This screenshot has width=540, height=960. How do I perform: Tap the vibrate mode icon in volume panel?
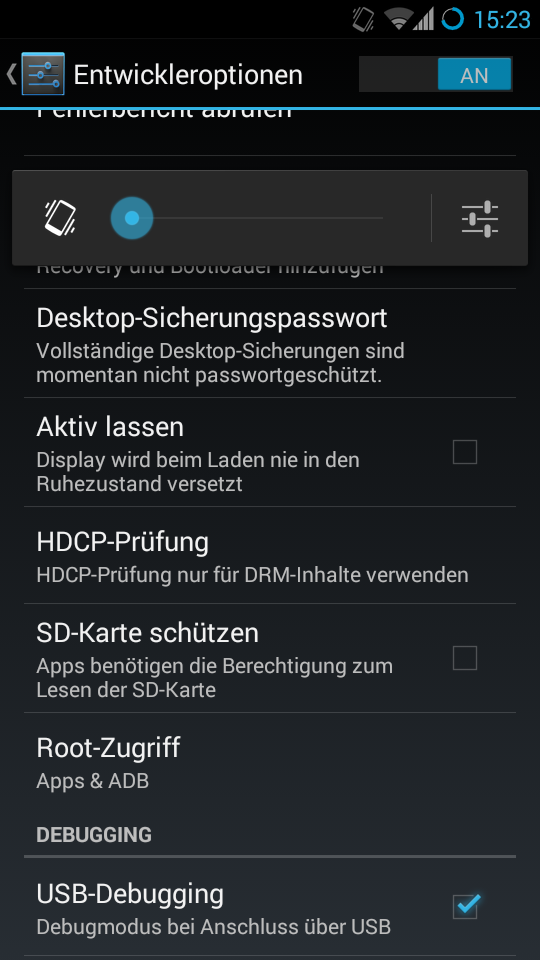coord(60,218)
